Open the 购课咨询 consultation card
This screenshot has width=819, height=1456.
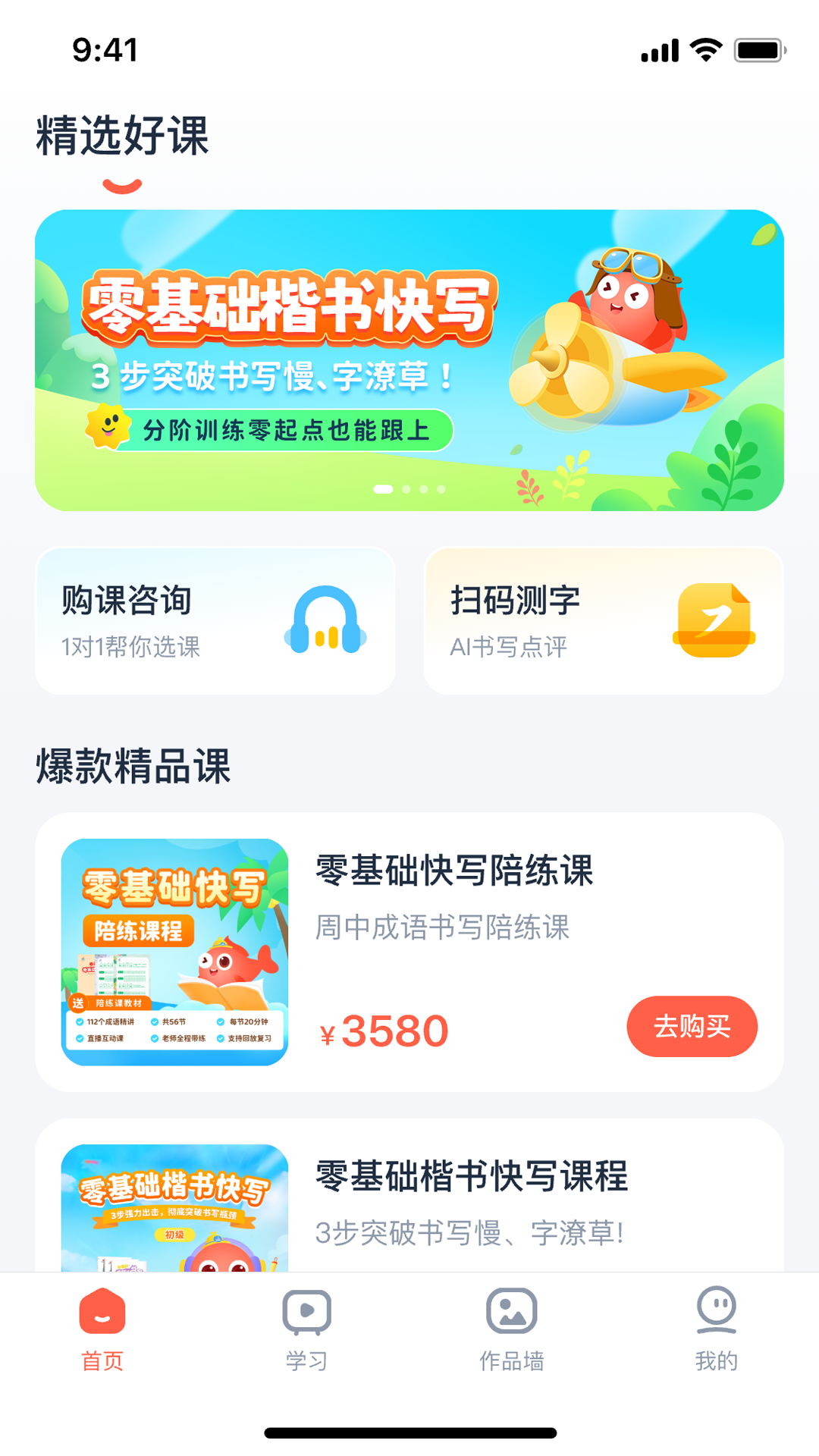pyautogui.click(x=216, y=618)
